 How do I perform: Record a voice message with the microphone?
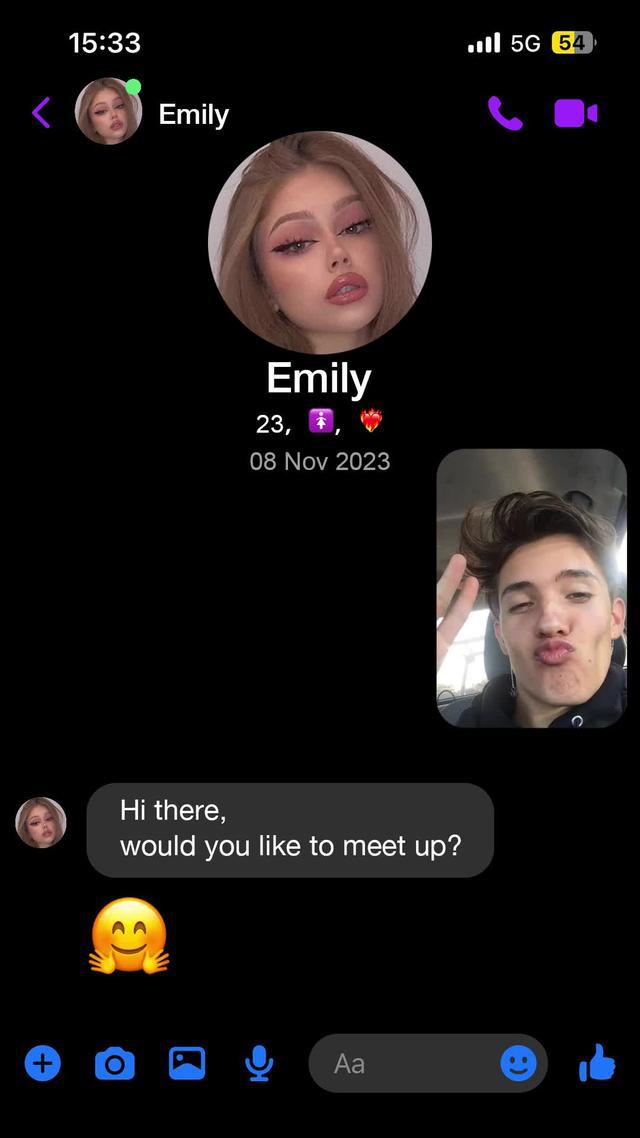pyautogui.click(x=259, y=1063)
